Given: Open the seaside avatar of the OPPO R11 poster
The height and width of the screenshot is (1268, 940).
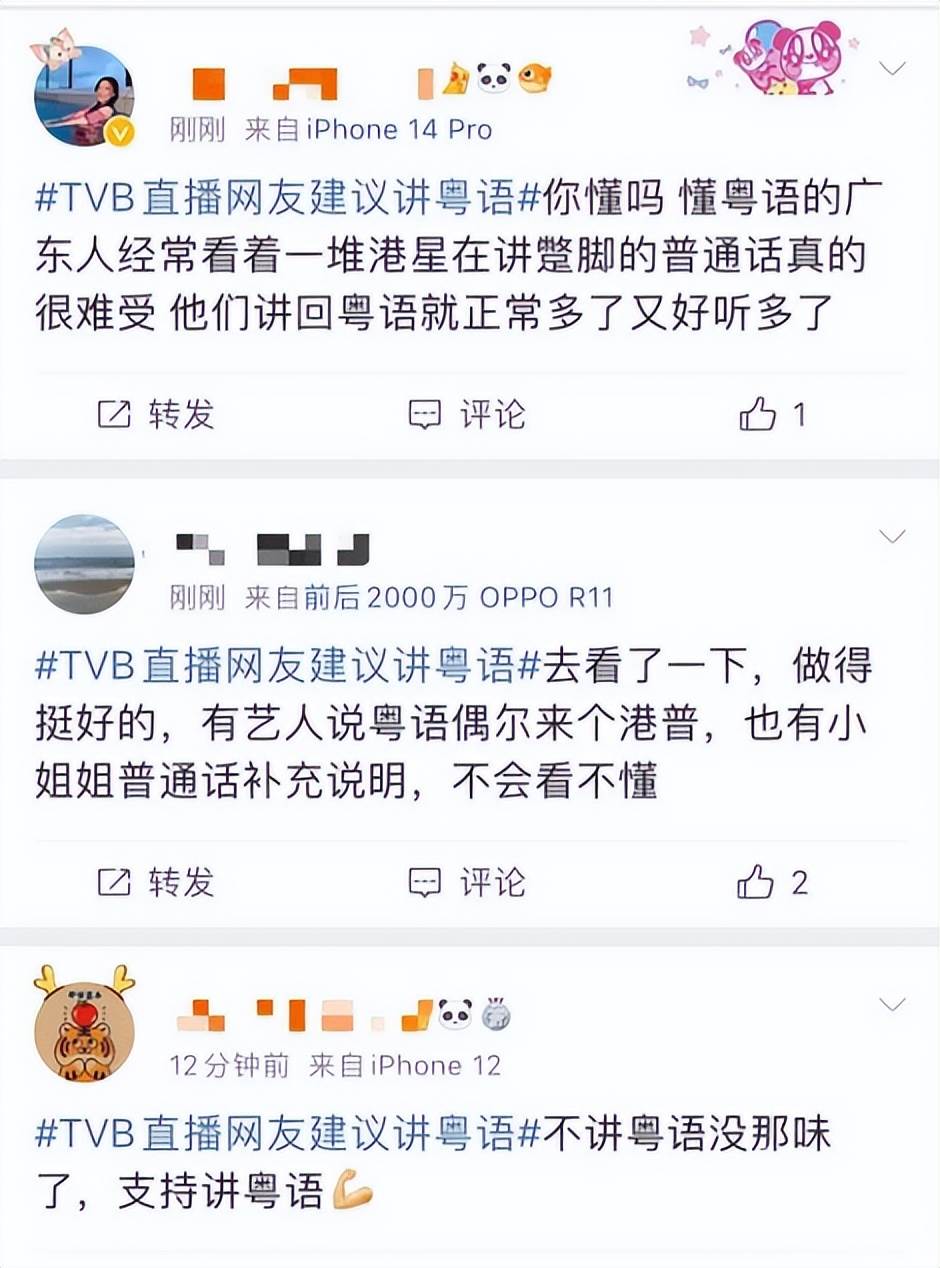Looking at the screenshot, I should click(84, 564).
